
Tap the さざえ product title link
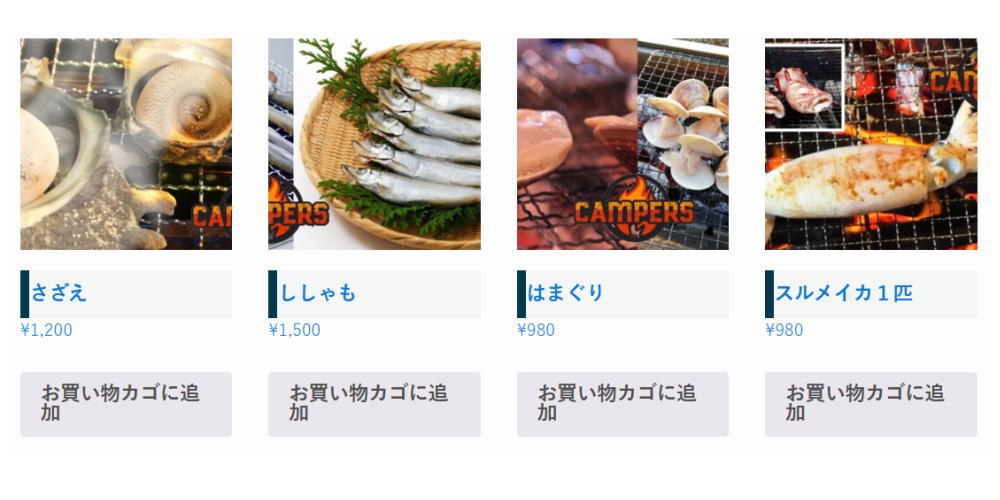[x=59, y=293]
